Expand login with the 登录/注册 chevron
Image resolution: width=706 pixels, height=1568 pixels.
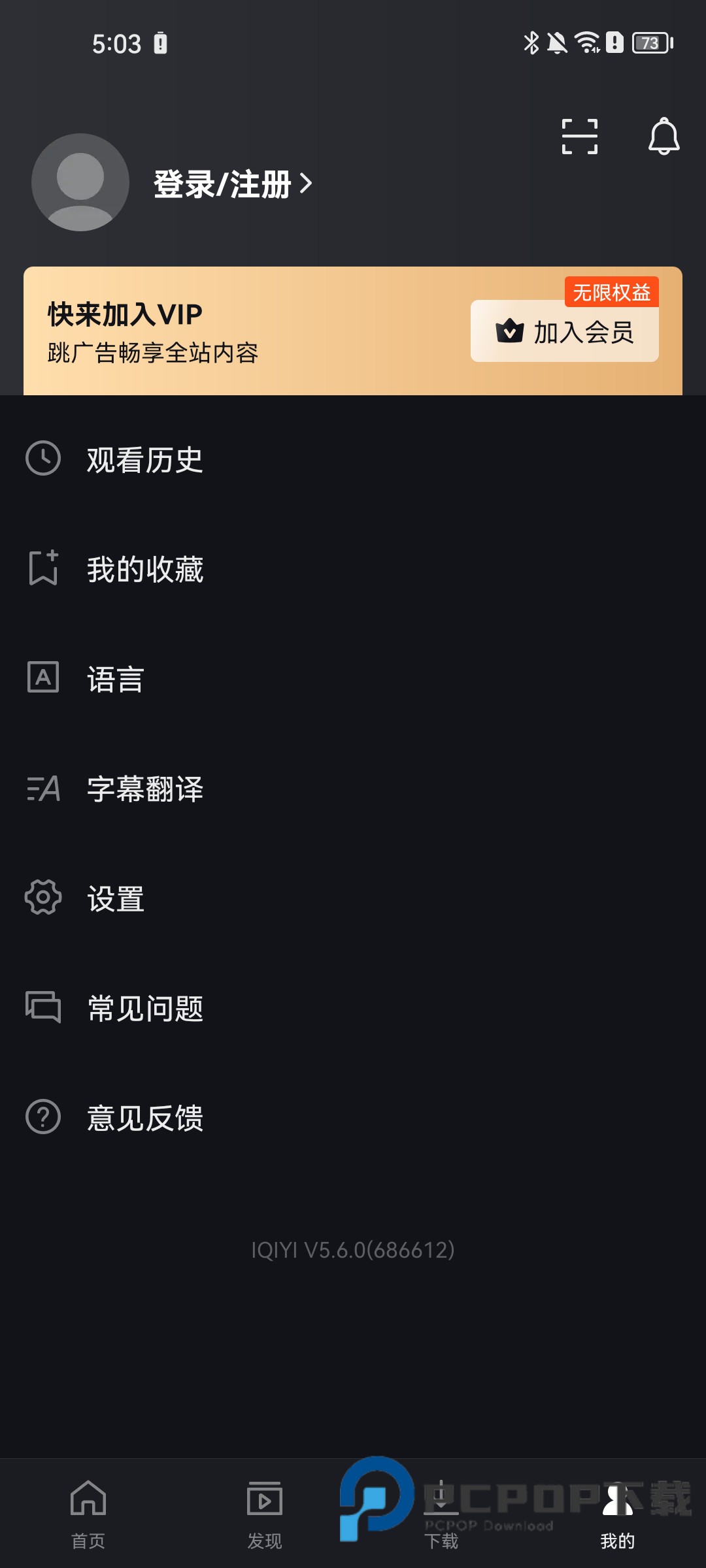coord(306,184)
